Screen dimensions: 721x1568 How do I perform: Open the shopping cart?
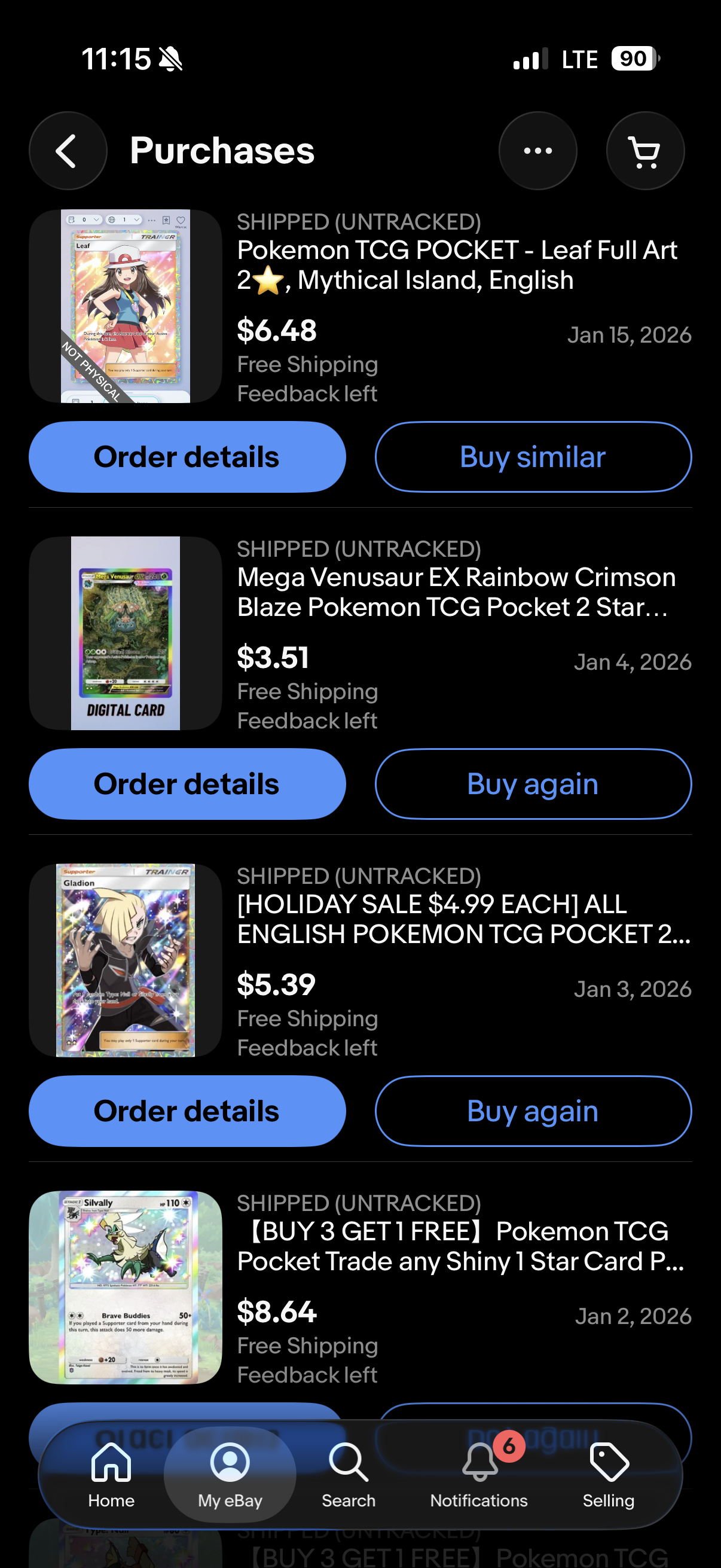click(x=645, y=150)
